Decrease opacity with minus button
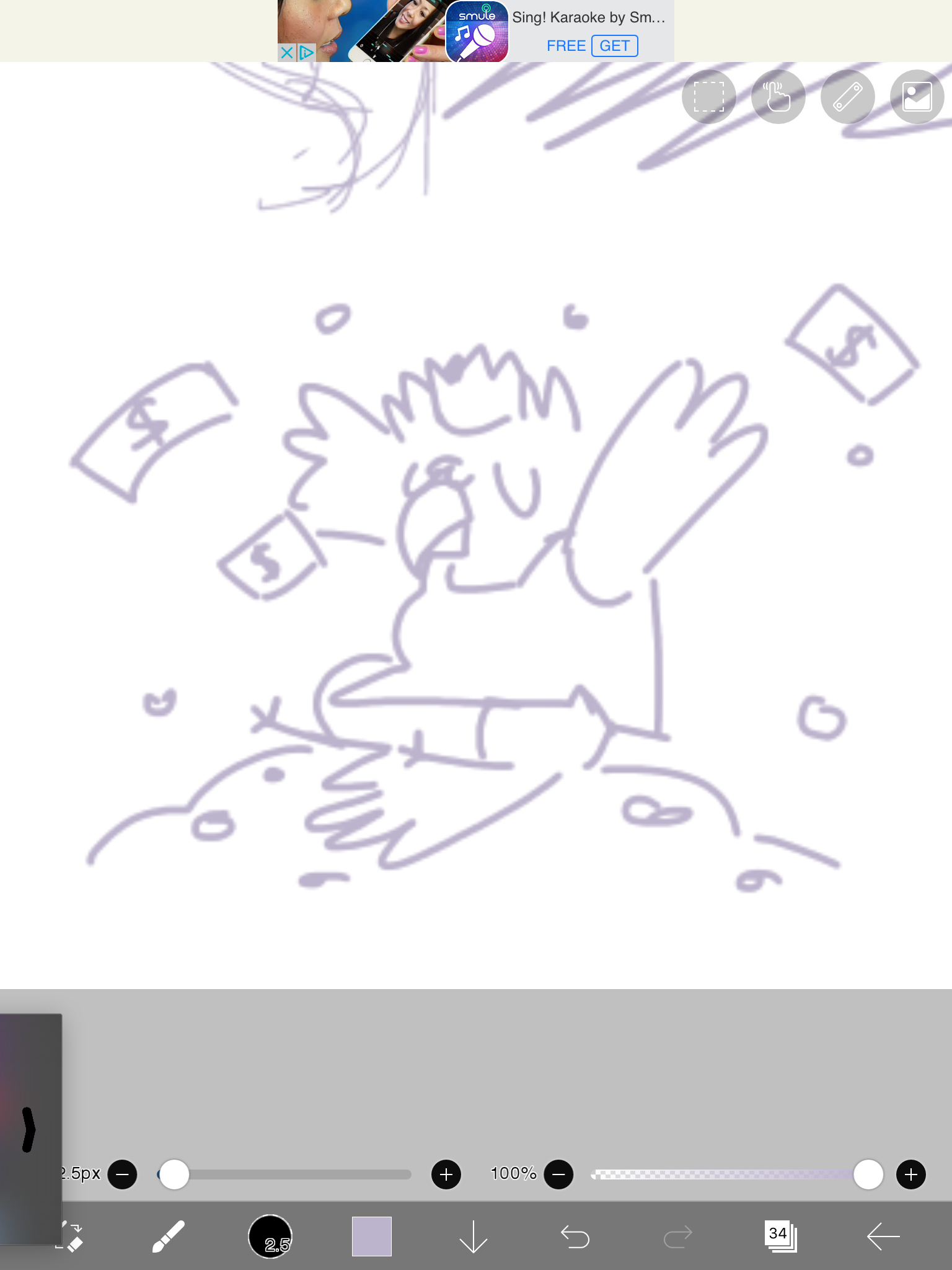 click(558, 1174)
